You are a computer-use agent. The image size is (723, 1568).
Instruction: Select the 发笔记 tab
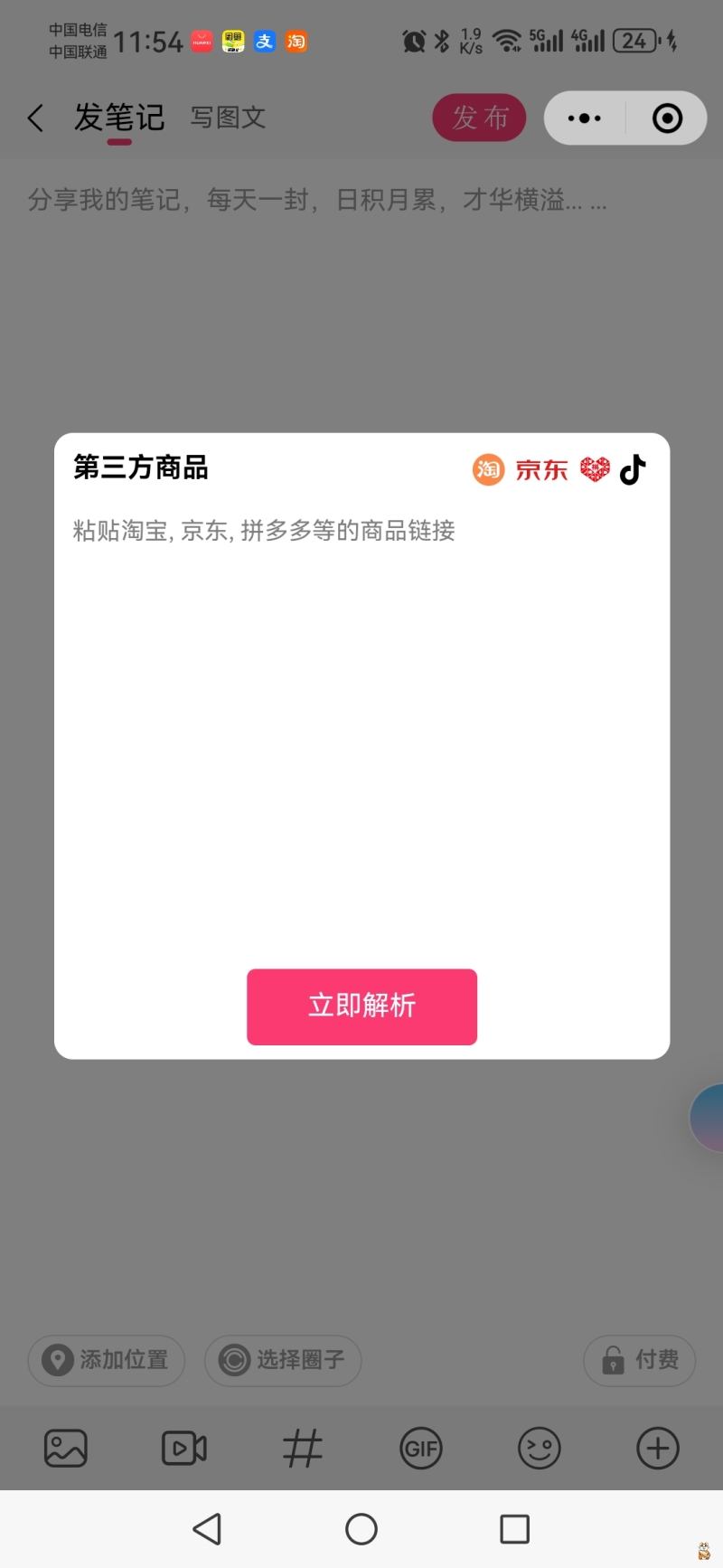tap(119, 118)
